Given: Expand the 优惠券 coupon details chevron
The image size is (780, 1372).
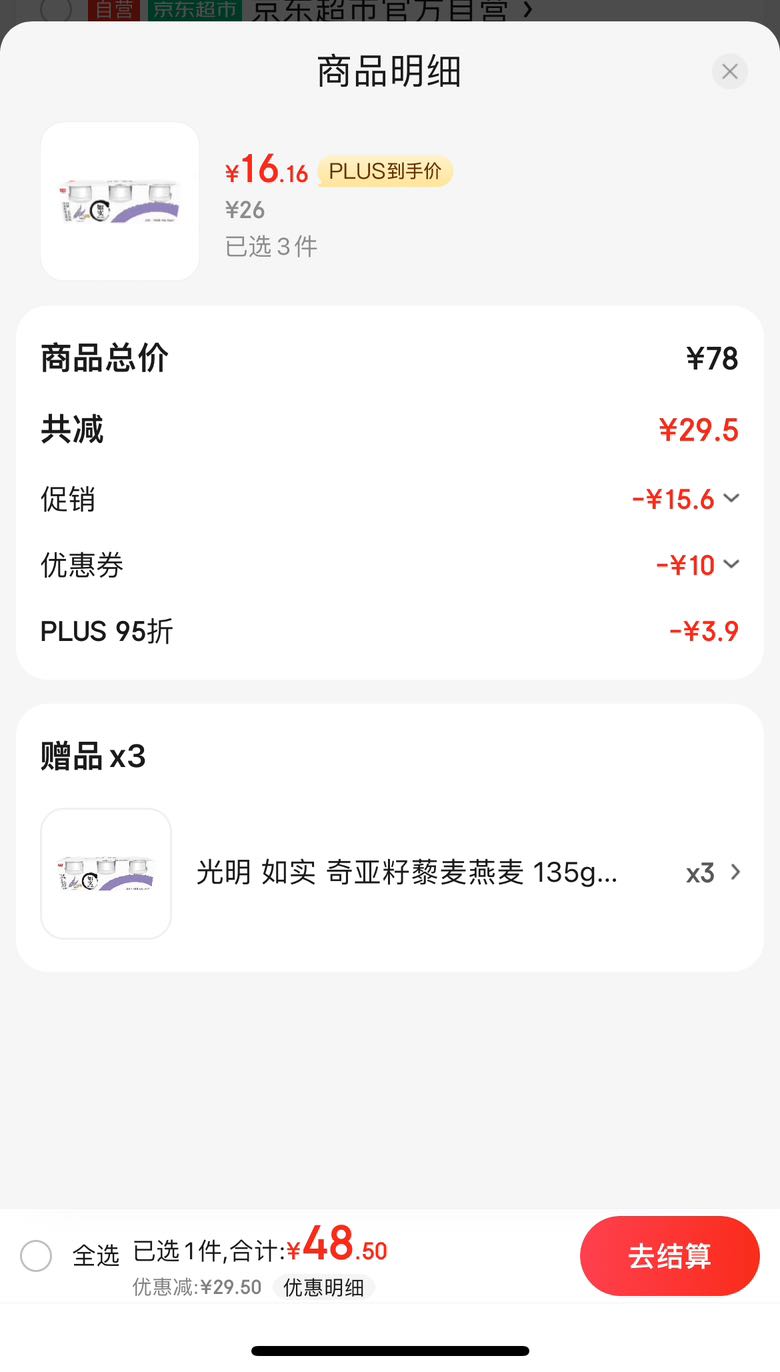Looking at the screenshot, I should [731, 565].
